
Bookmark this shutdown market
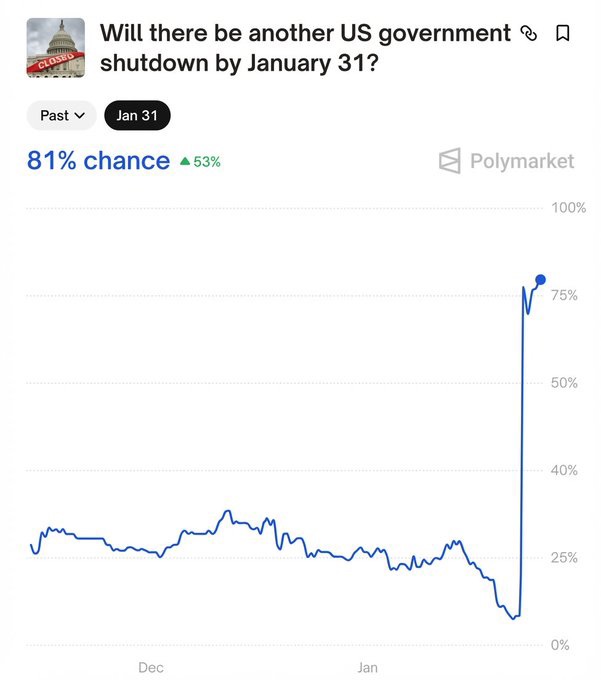[x=562, y=34]
